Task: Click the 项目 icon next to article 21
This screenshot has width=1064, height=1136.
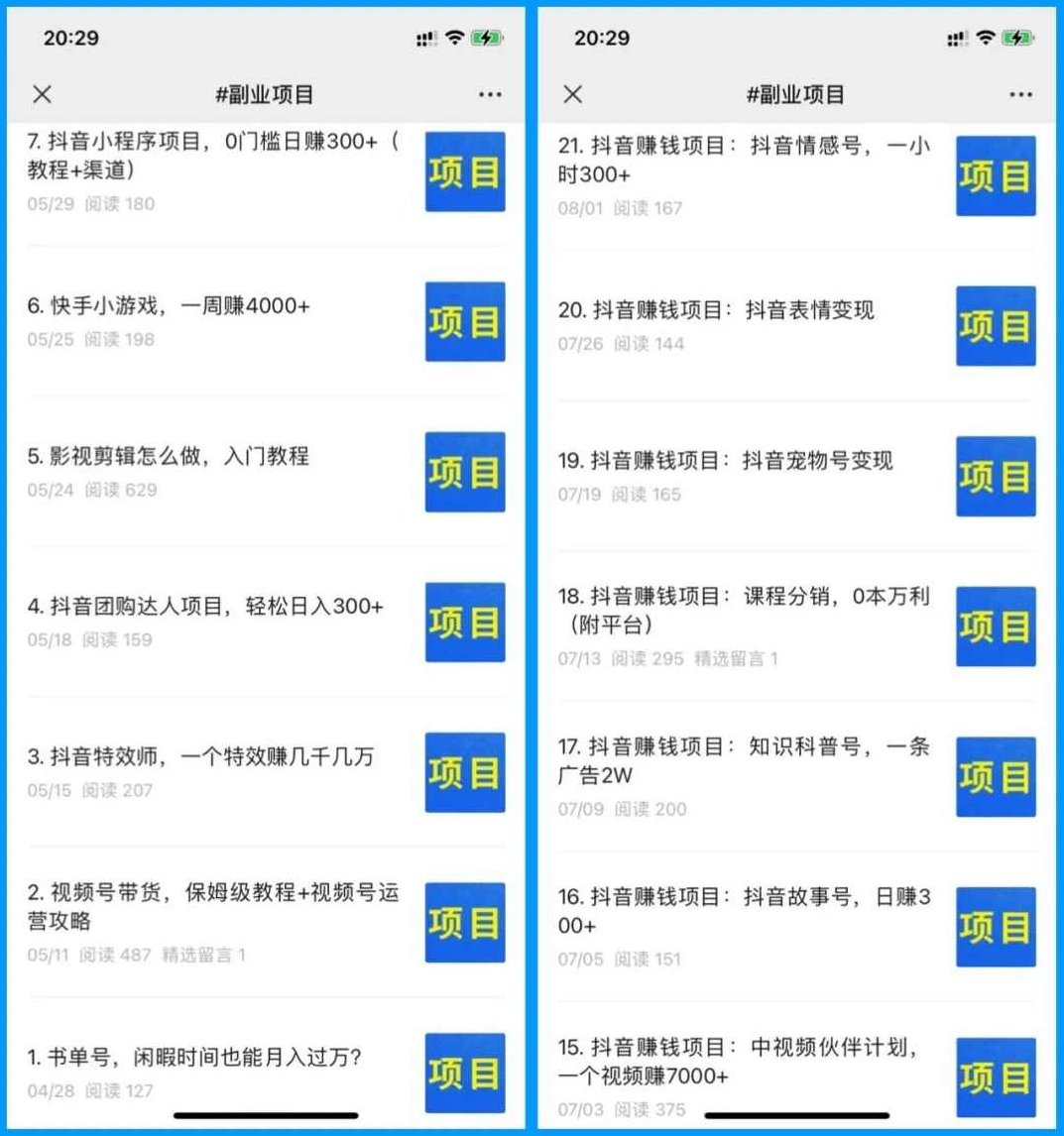Action: (x=995, y=176)
